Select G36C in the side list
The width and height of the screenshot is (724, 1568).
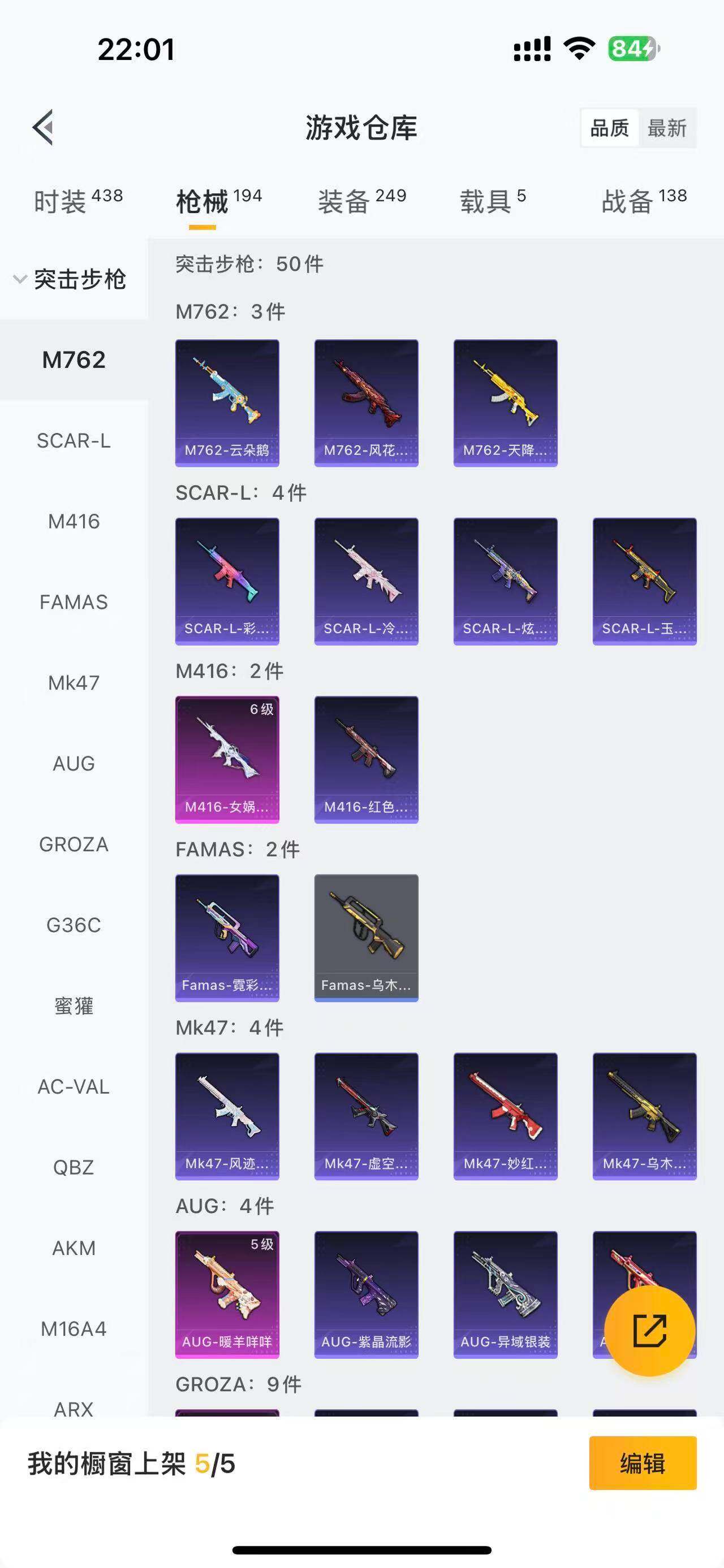pos(74,925)
